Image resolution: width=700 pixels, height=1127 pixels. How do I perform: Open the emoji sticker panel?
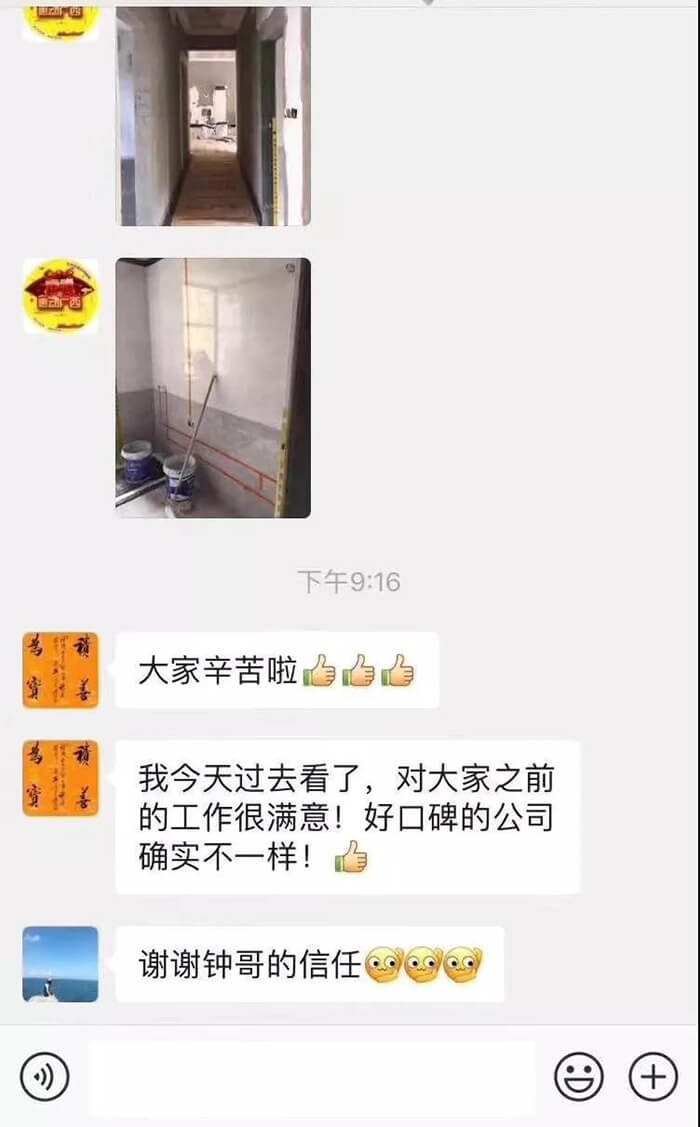[579, 1077]
